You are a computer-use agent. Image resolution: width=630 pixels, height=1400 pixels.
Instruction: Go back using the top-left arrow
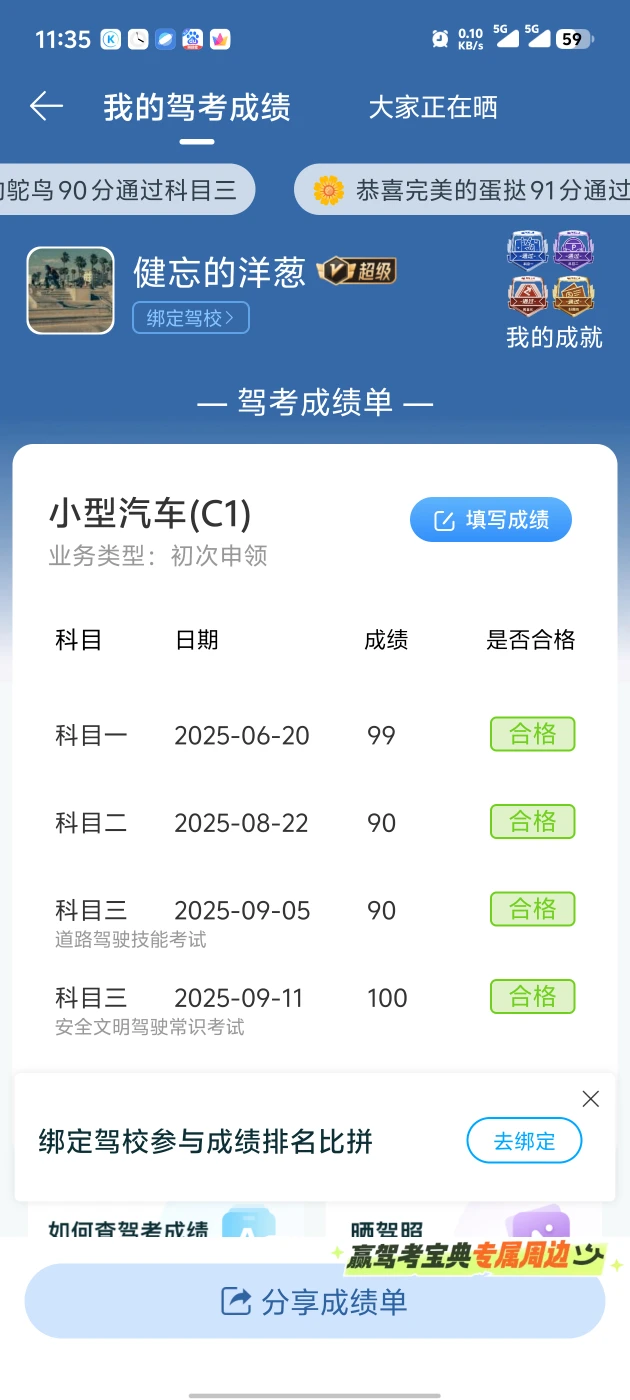(46, 107)
